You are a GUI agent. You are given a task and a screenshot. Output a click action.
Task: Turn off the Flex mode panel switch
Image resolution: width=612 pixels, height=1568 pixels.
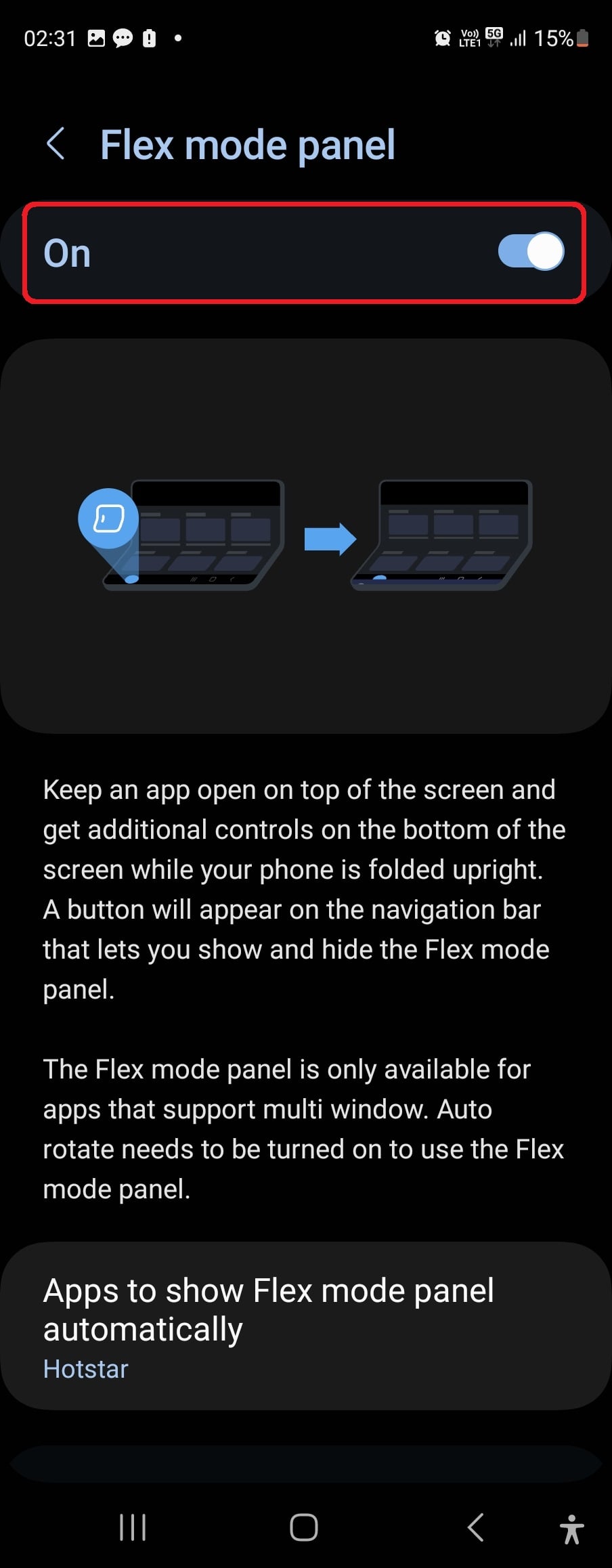[530, 252]
